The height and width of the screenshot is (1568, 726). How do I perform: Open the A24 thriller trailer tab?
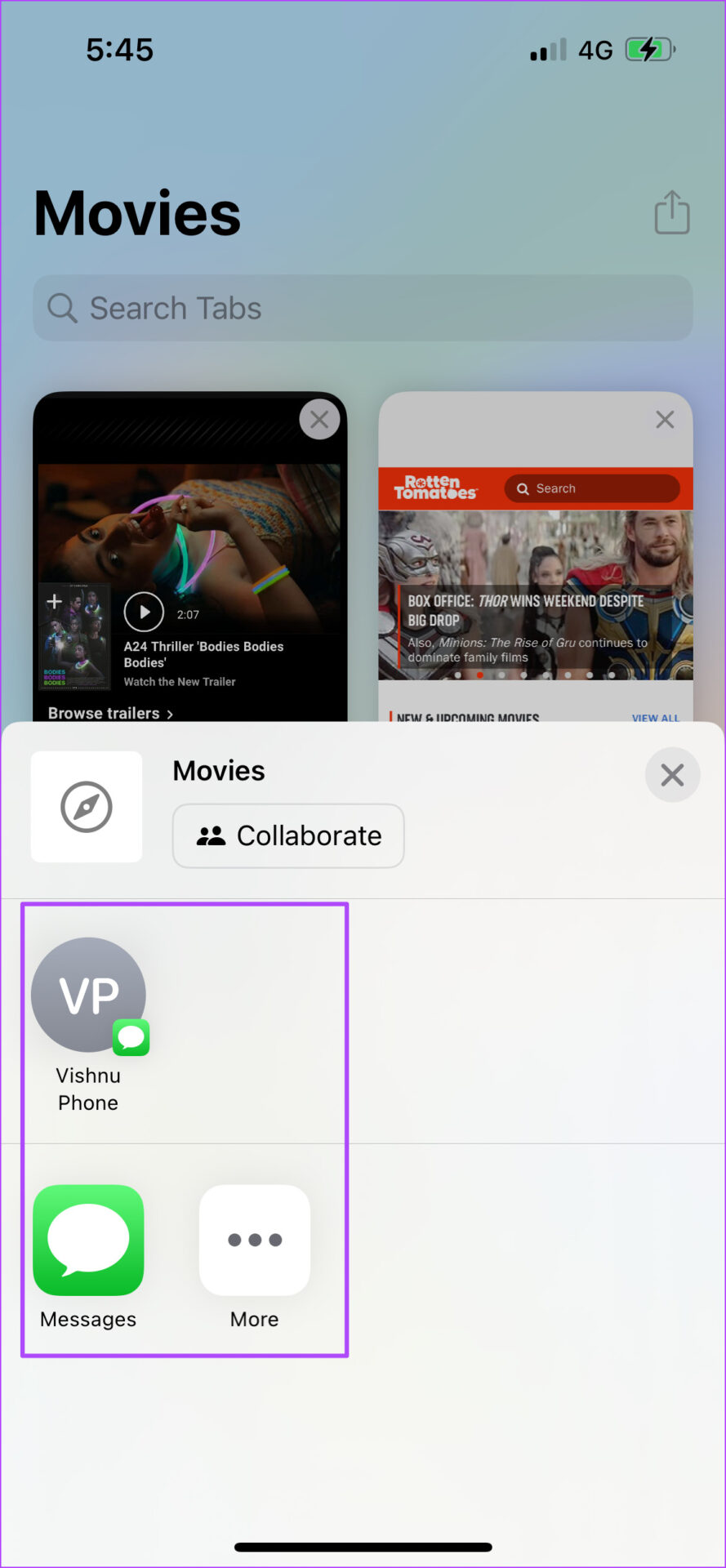(x=189, y=572)
